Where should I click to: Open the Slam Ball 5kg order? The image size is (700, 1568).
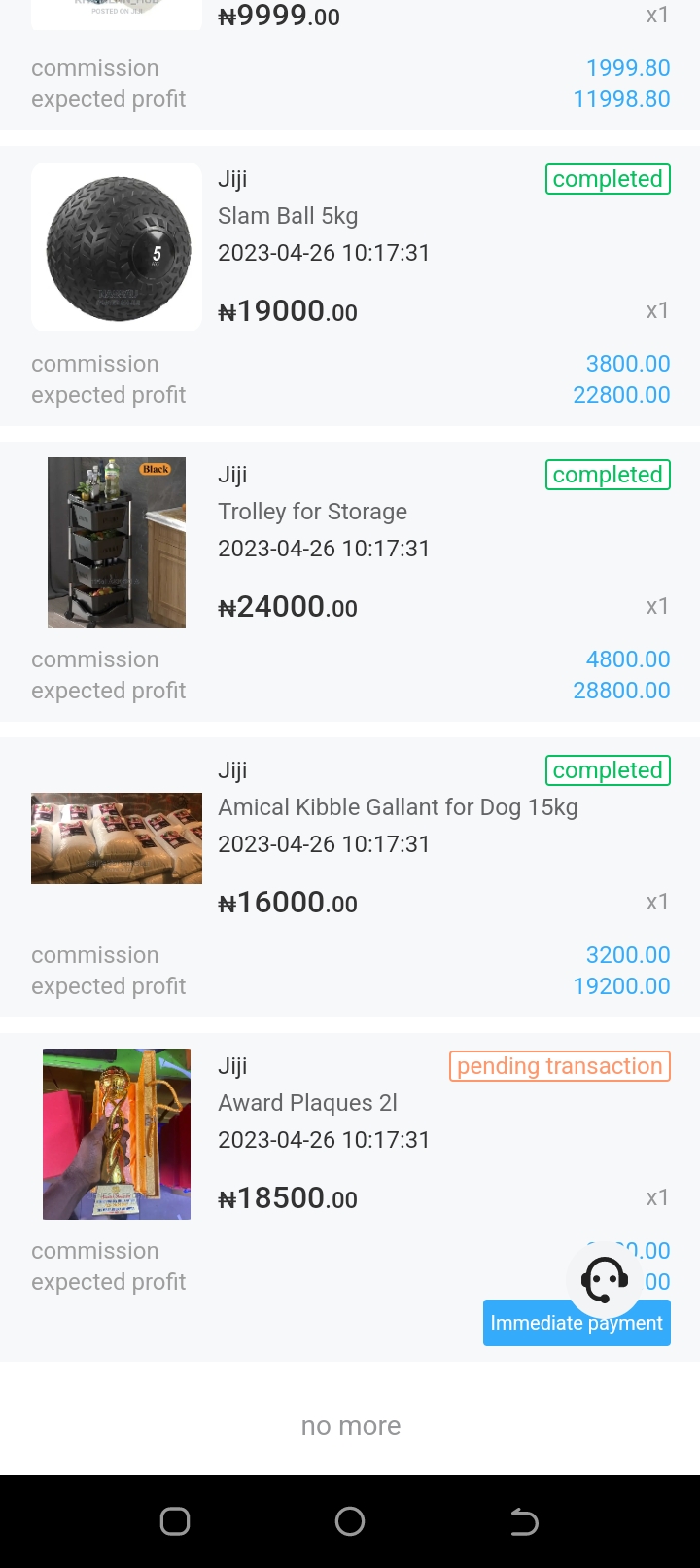click(288, 216)
